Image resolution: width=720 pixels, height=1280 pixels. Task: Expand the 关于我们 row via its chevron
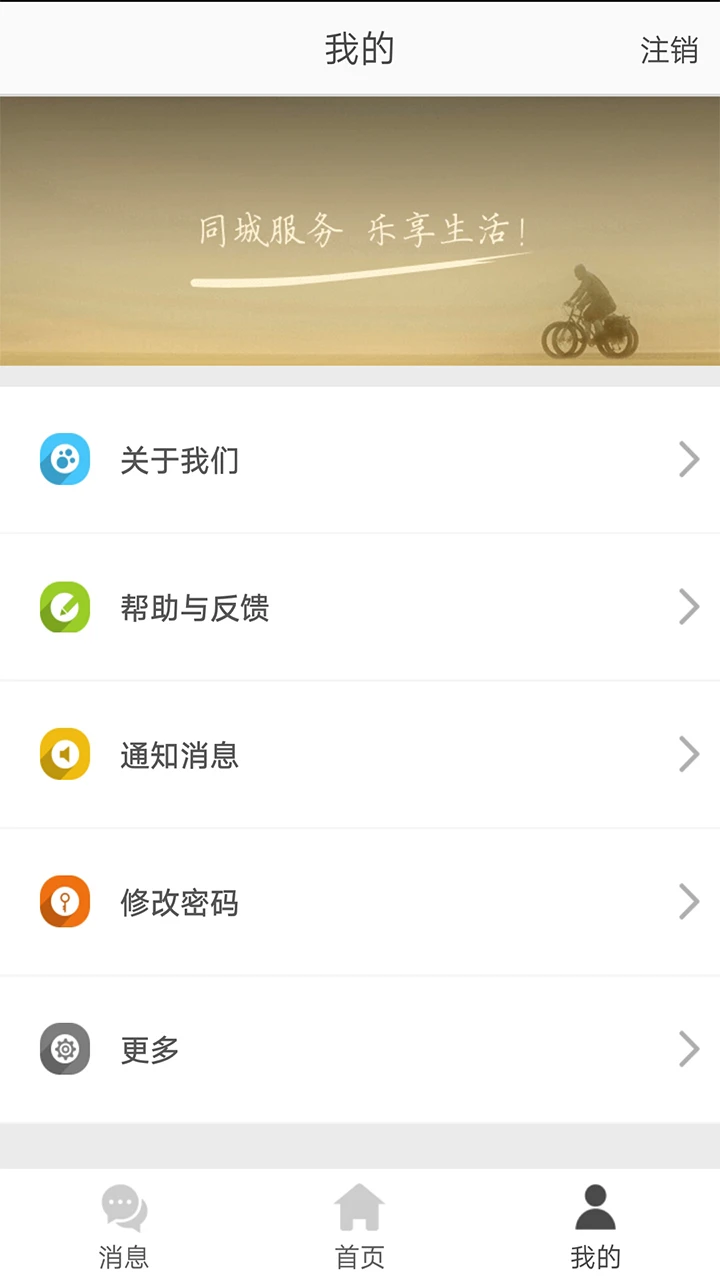pos(689,459)
